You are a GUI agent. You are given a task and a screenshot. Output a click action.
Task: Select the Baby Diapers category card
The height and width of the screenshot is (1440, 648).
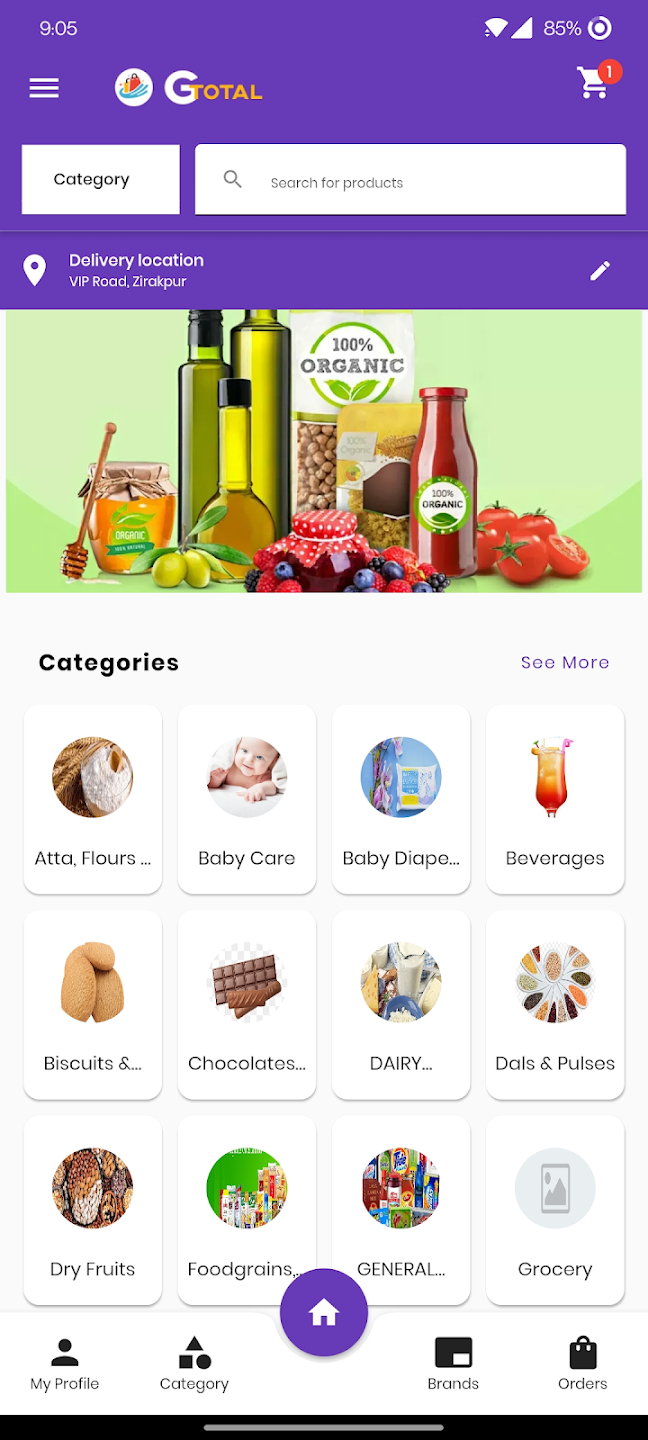point(401,798)
